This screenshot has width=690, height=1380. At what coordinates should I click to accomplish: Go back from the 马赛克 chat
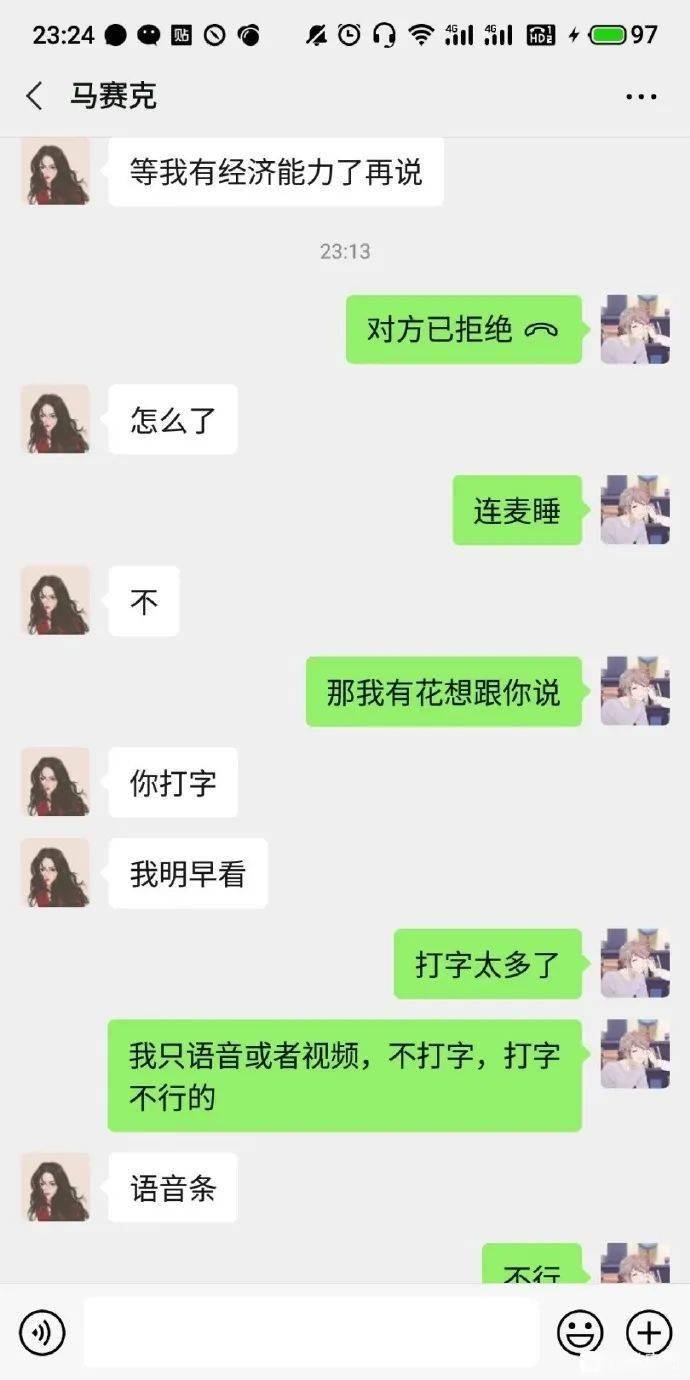[34, 96]
